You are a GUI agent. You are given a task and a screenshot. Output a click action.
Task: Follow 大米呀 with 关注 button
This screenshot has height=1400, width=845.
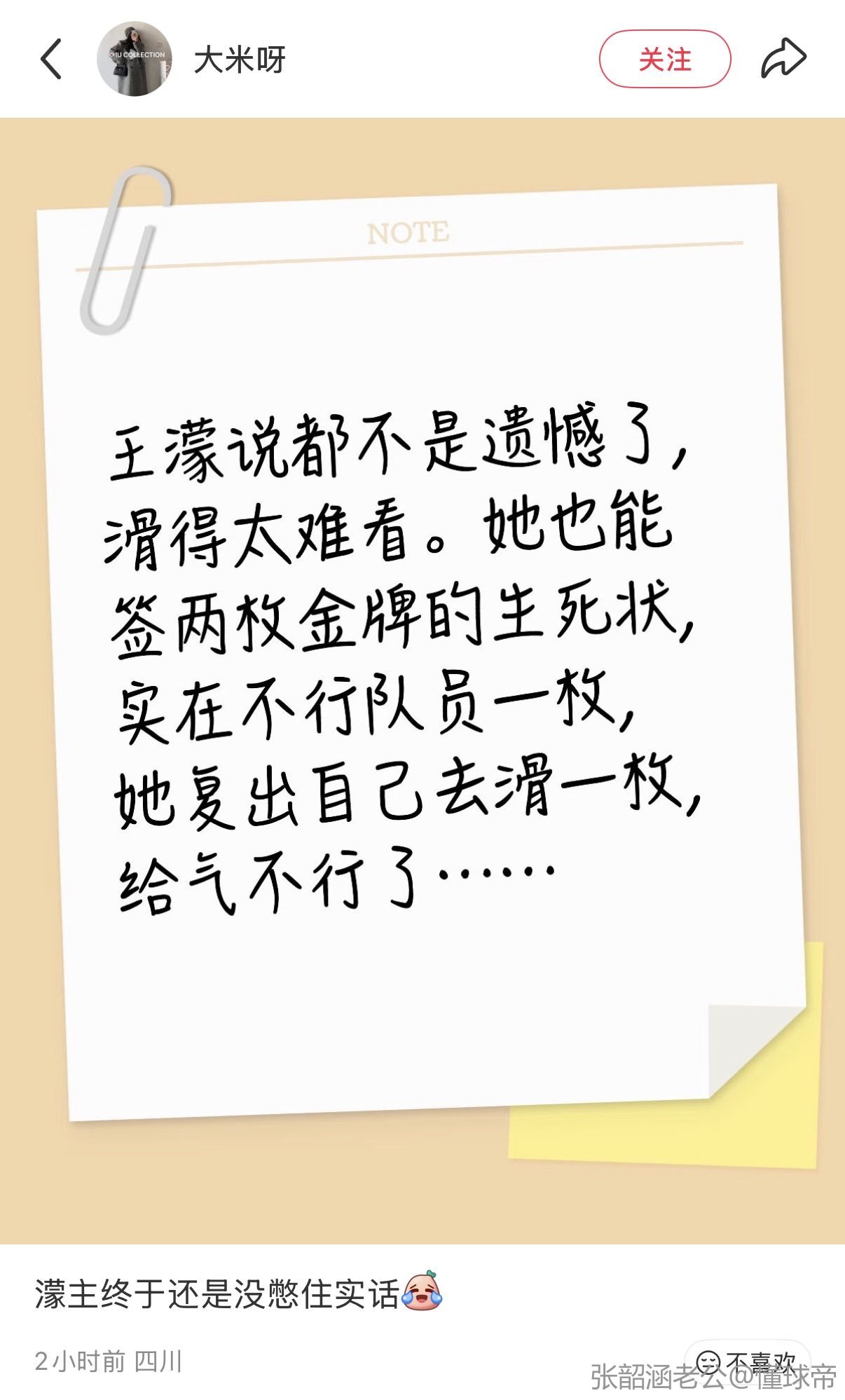coord(664,59)
